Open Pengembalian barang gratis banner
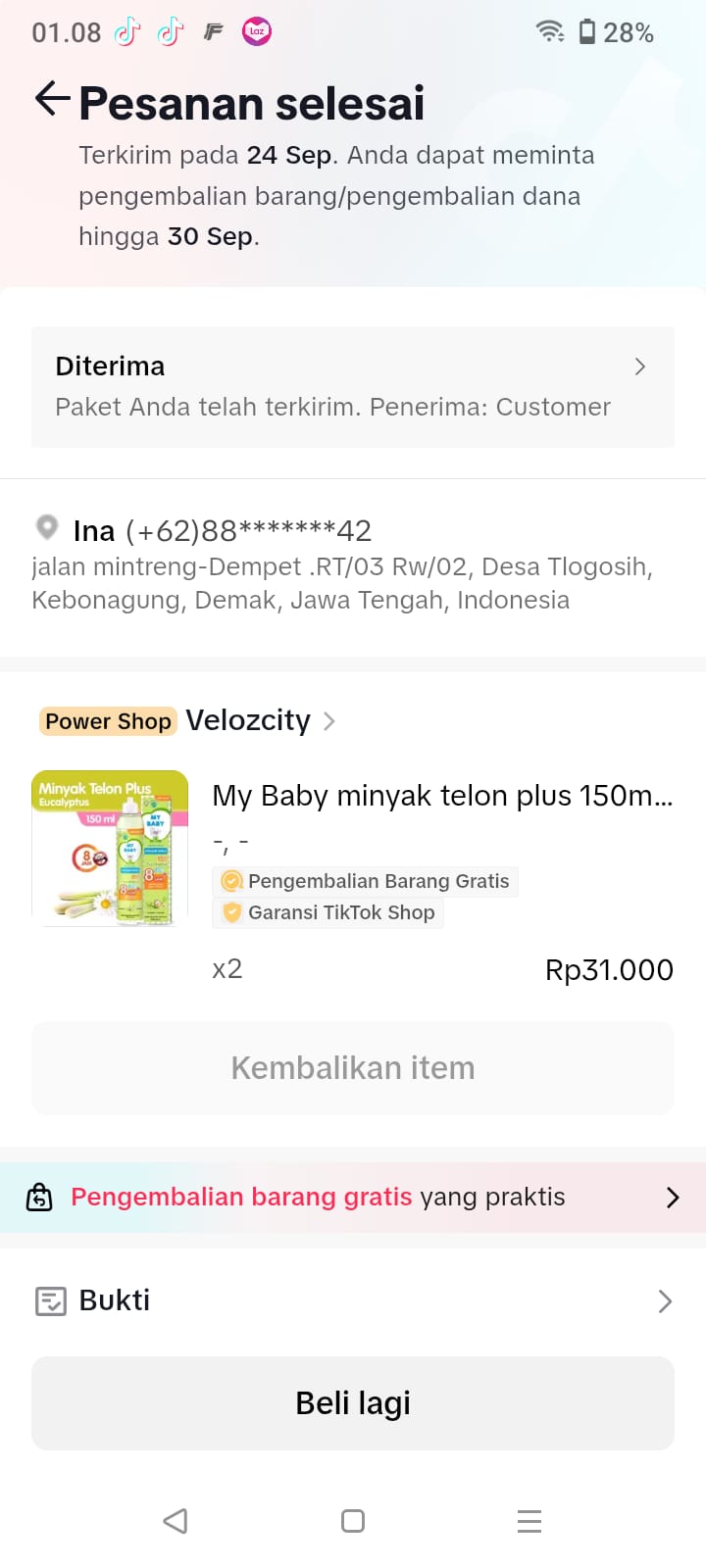706x1568 pixels. 353,1197
